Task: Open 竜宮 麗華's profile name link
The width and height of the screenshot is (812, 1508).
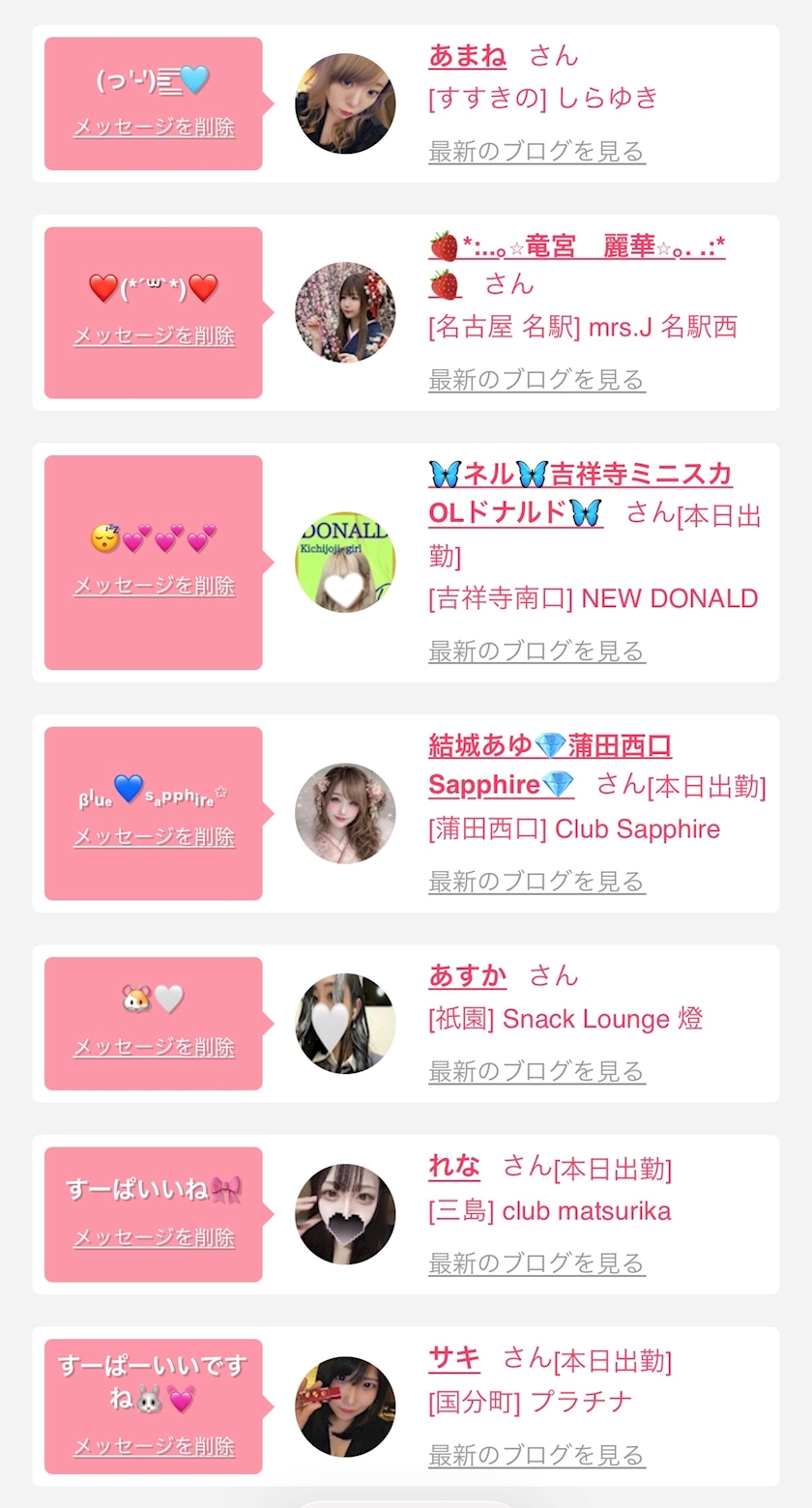Action: (576, 247)
